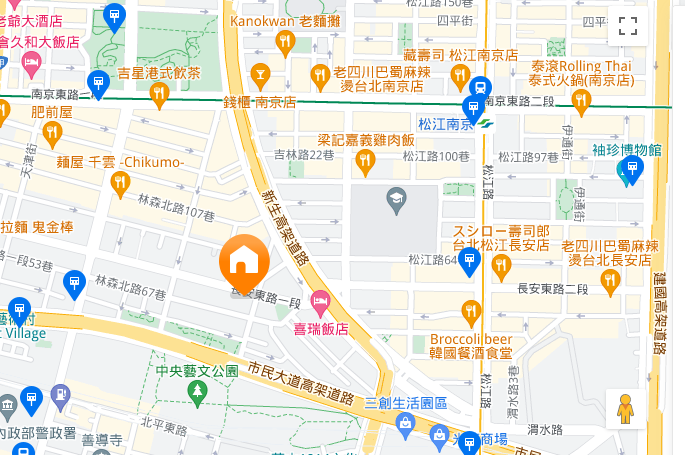Viewport: 685px width, 455px height.
Task: Select Kanokwan 老麵攤 restaurant pin
Action: 284,42
